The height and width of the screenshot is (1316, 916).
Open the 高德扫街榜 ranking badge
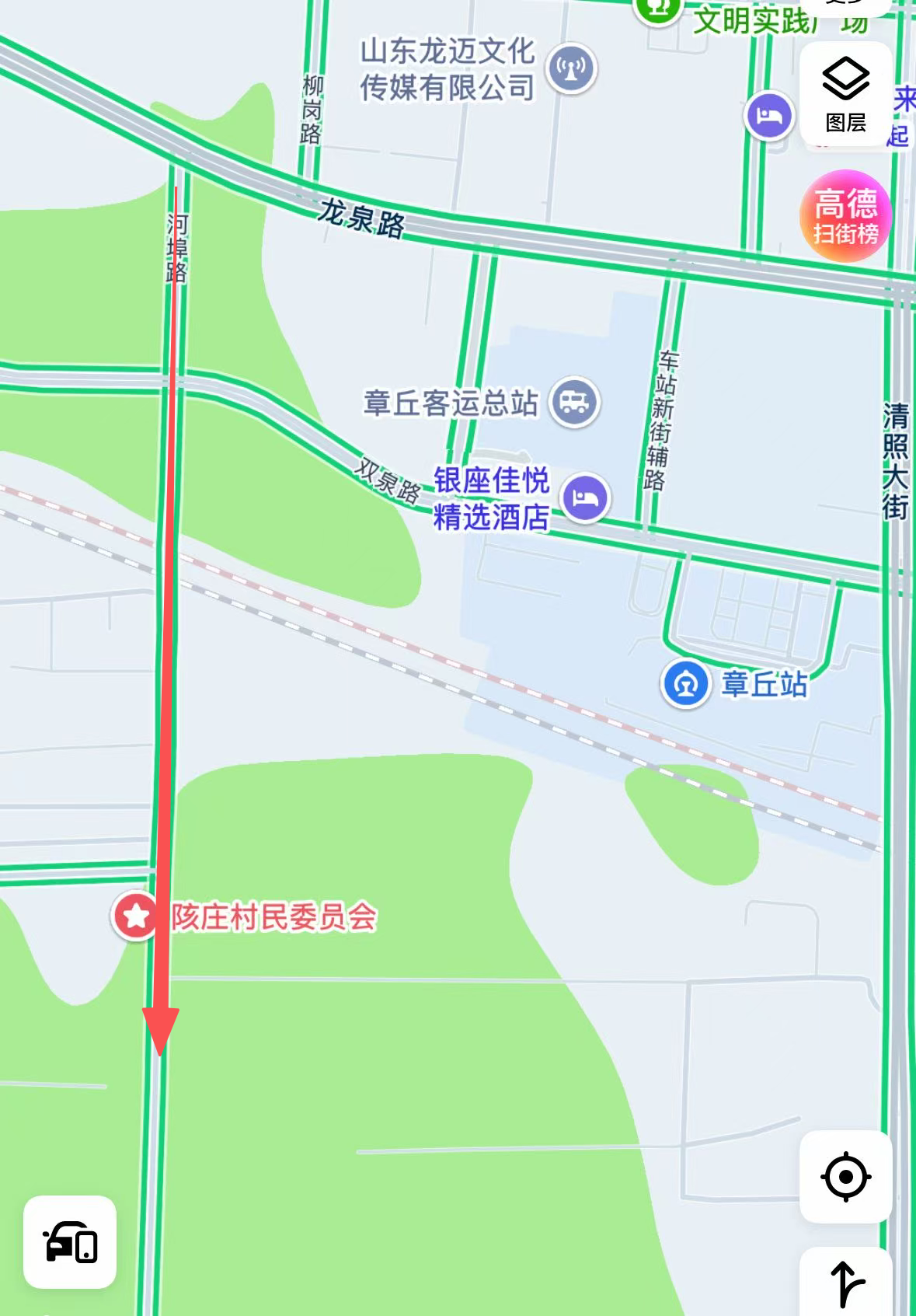[x=845, y=215]
